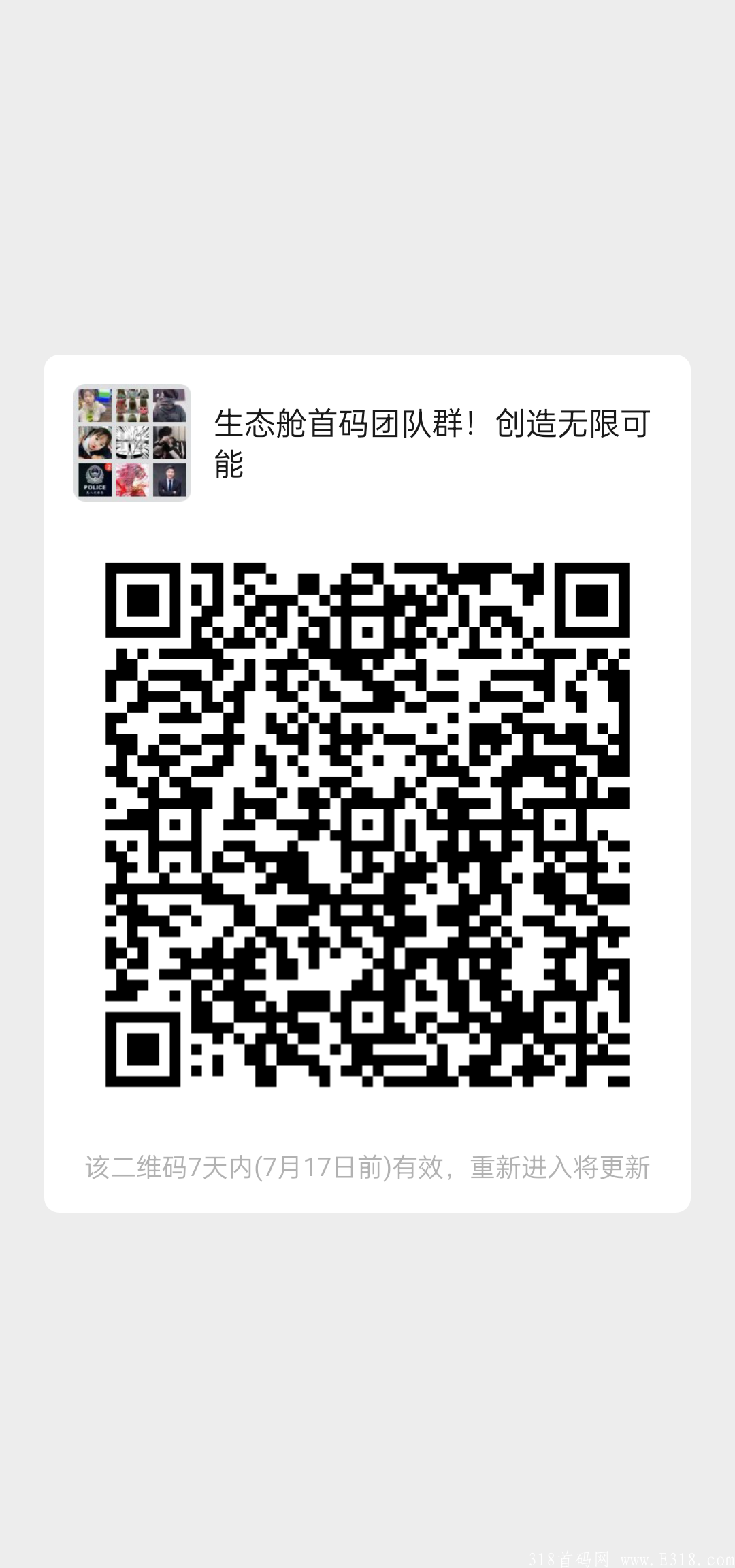
Task: Click the bottle-dolls avatar top center
Action: [131, 405]
